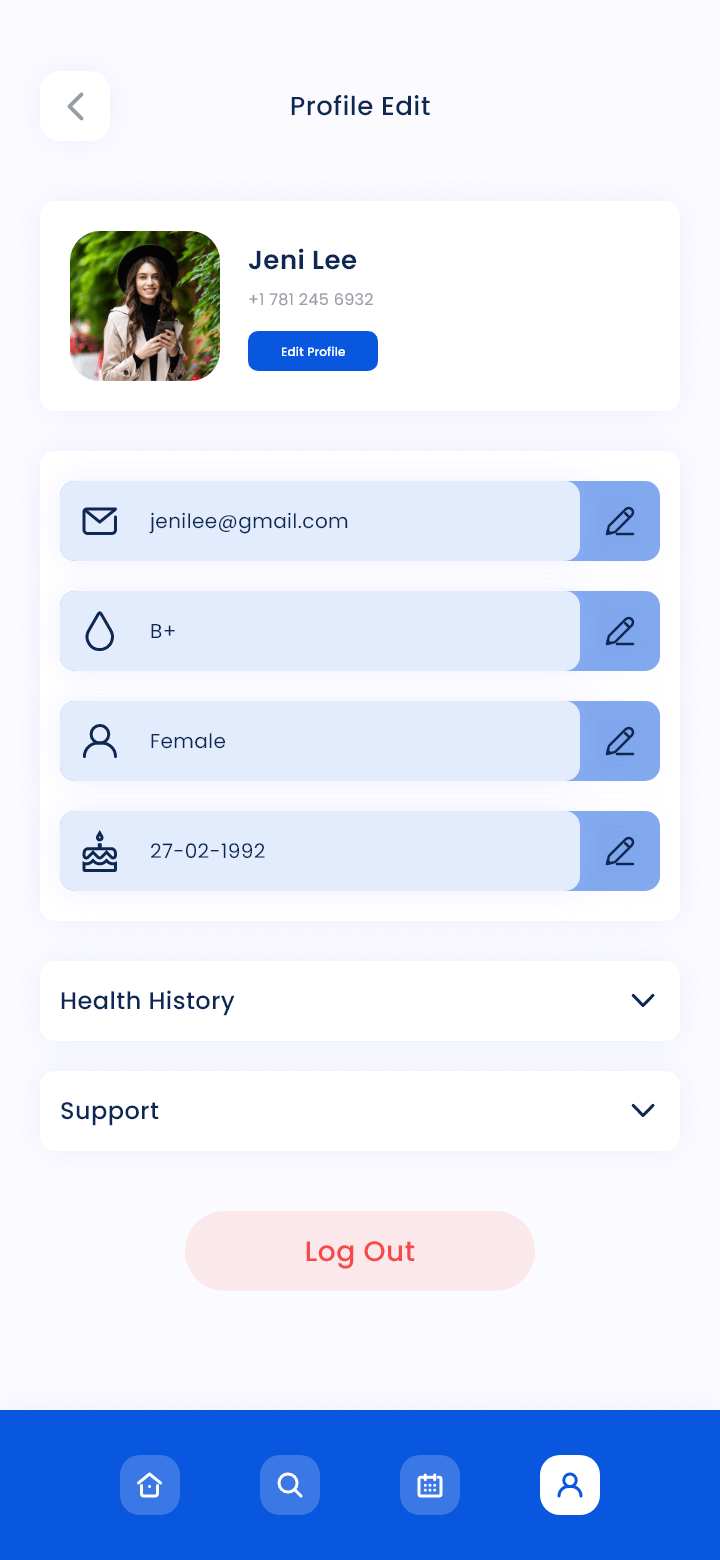720x1560 pixels.
Task: Open the search tab
Action: 290,1485
